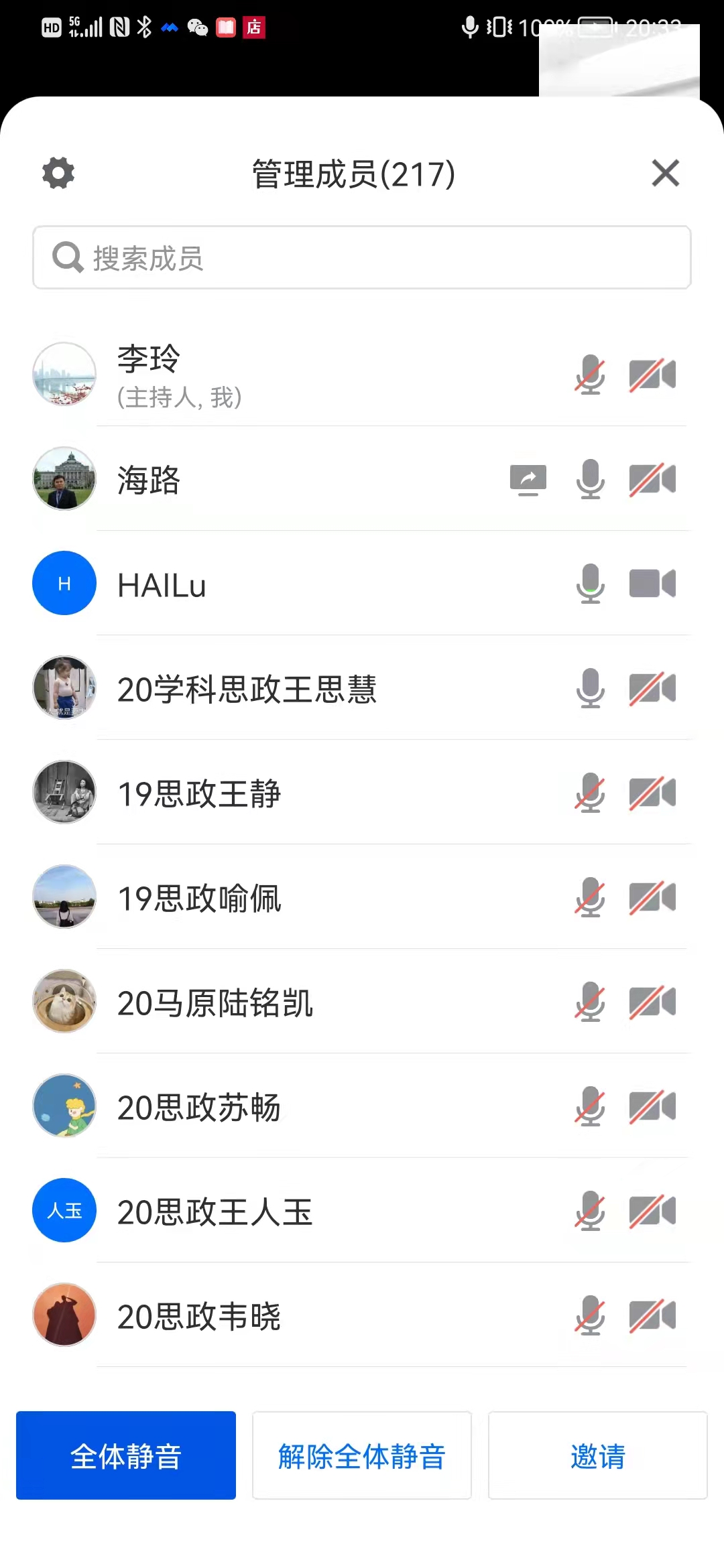
Task: Open the member management settings gear
Action: click(58, 174)
